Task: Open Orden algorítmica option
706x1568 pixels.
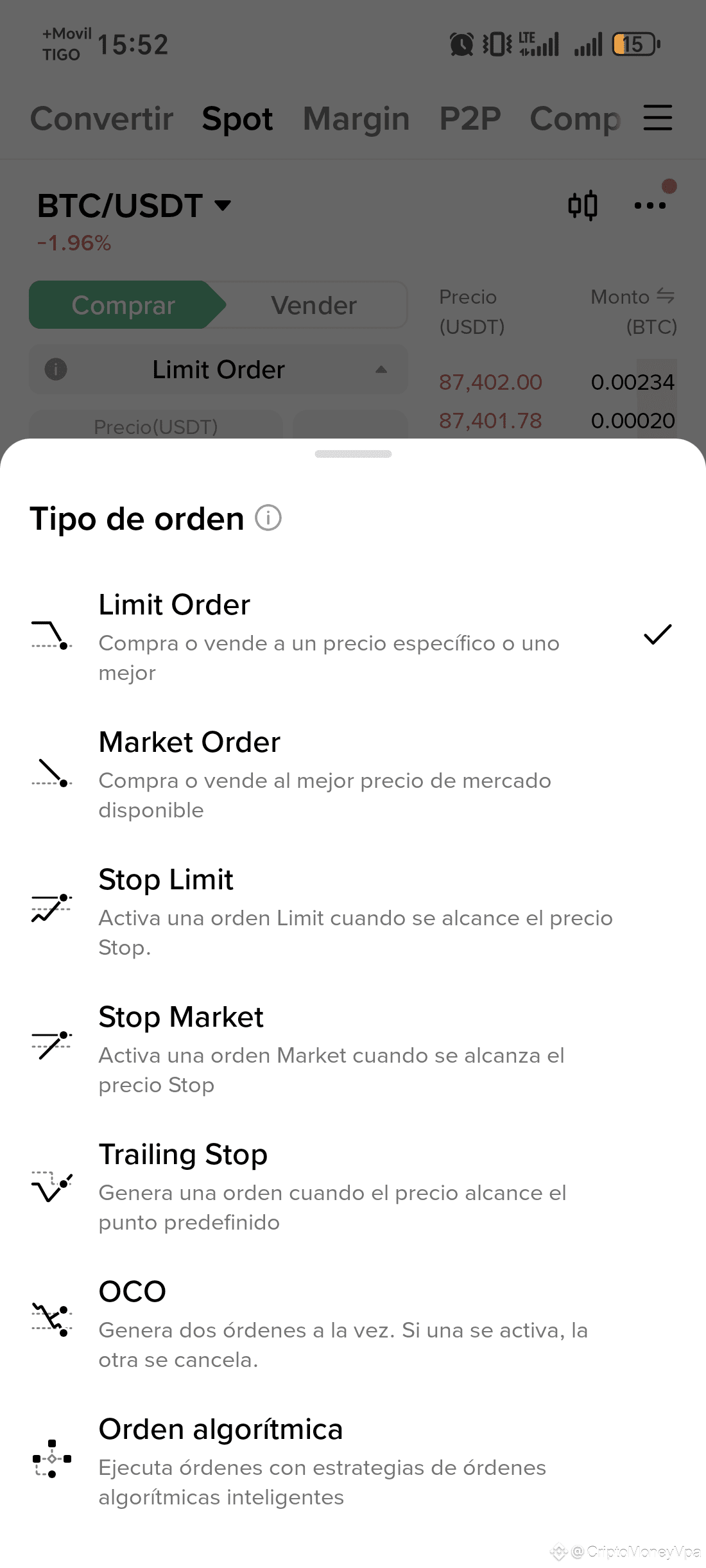Action: point(322,1460)
